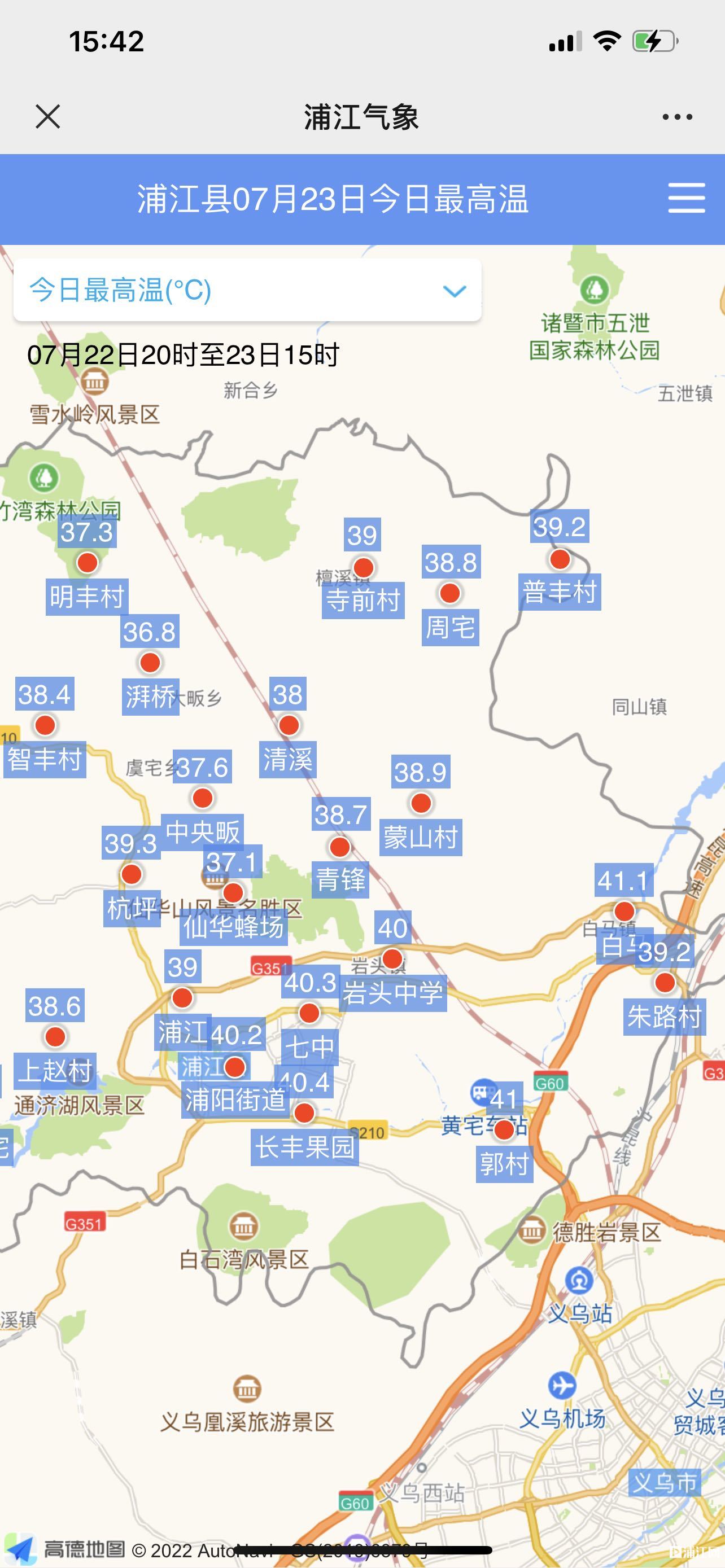Image resolution: width=725 pixels, height=1568 pixels.
Task: Tap the 寺前村 station marker
Action: (x=364, y=567)
